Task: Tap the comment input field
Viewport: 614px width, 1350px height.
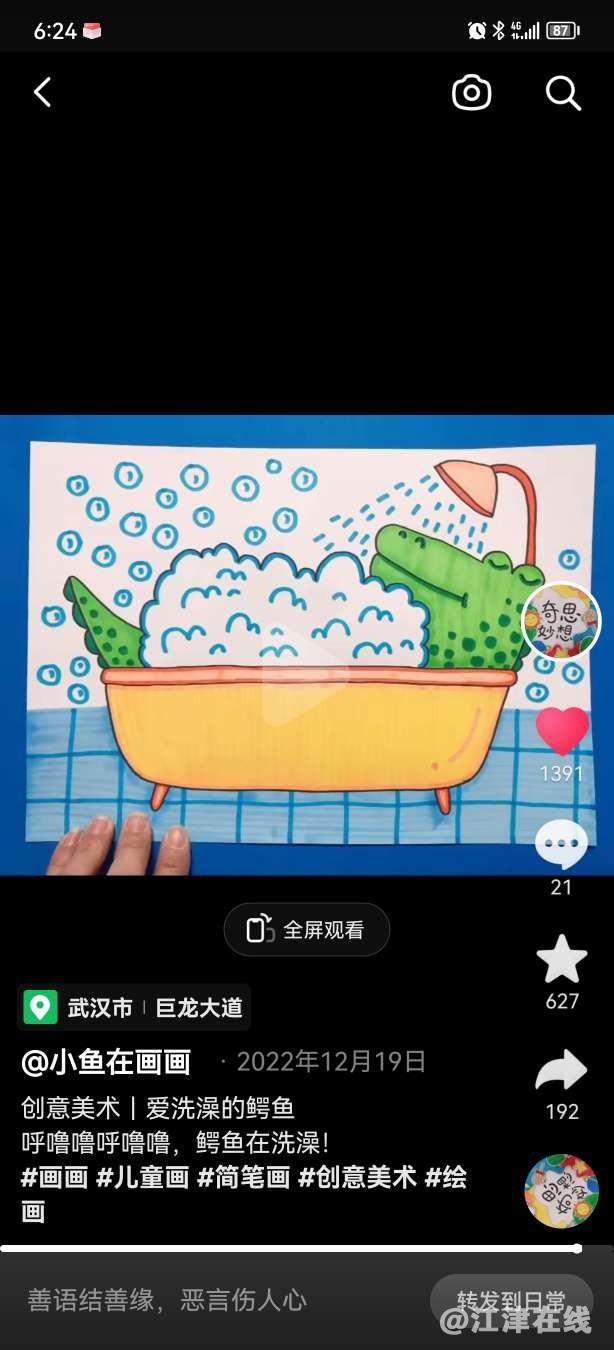Action: 200,1300
